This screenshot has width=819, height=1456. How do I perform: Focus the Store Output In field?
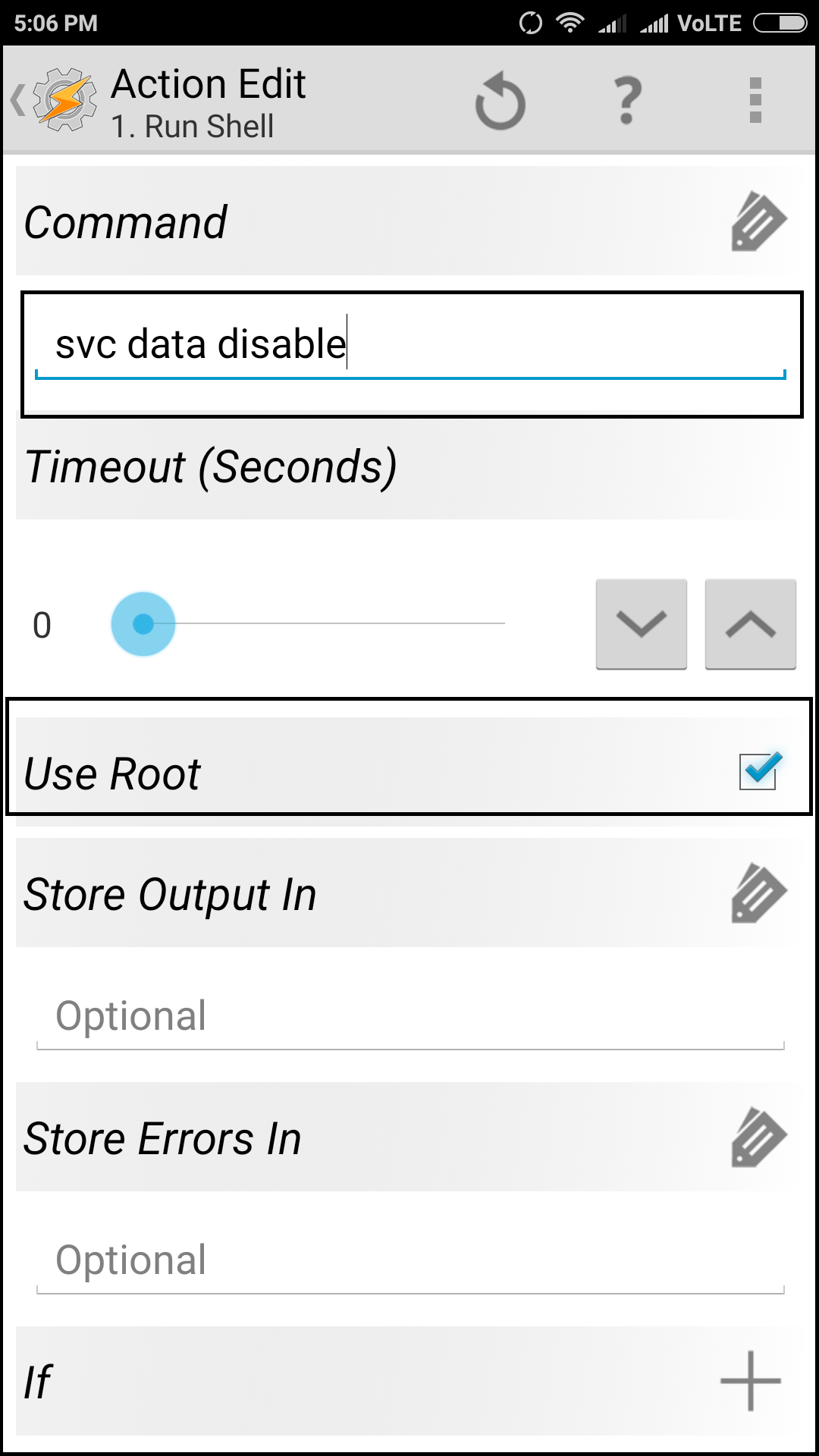pyautogui.click(x=410, y=1016)
